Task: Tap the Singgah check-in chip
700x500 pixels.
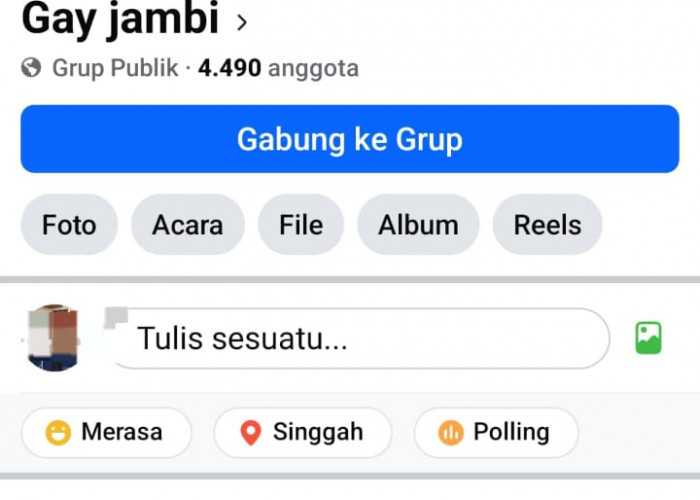Action: click(302, 432)
